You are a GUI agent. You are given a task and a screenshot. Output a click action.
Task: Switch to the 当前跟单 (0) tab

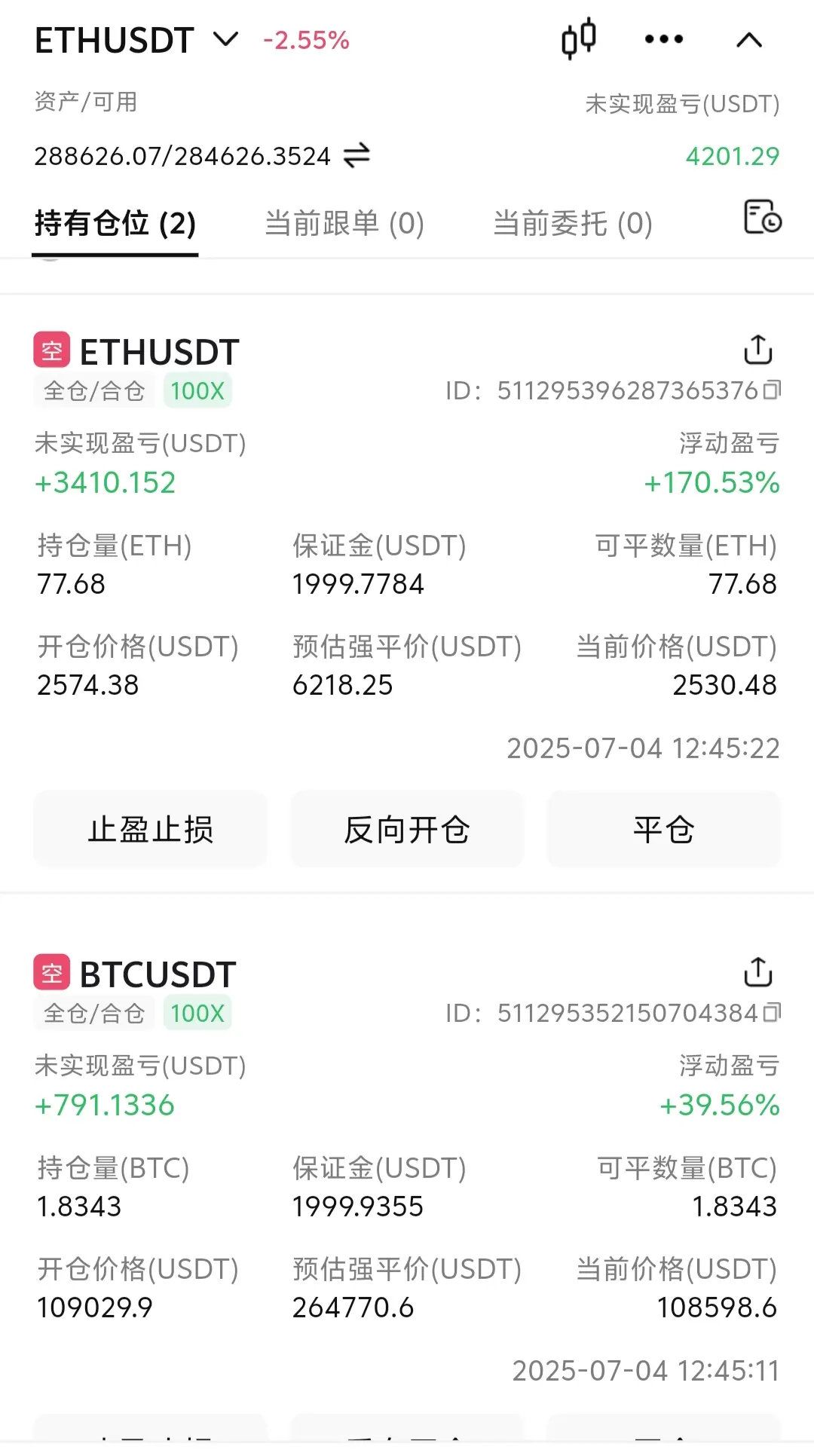coord(344,223)
